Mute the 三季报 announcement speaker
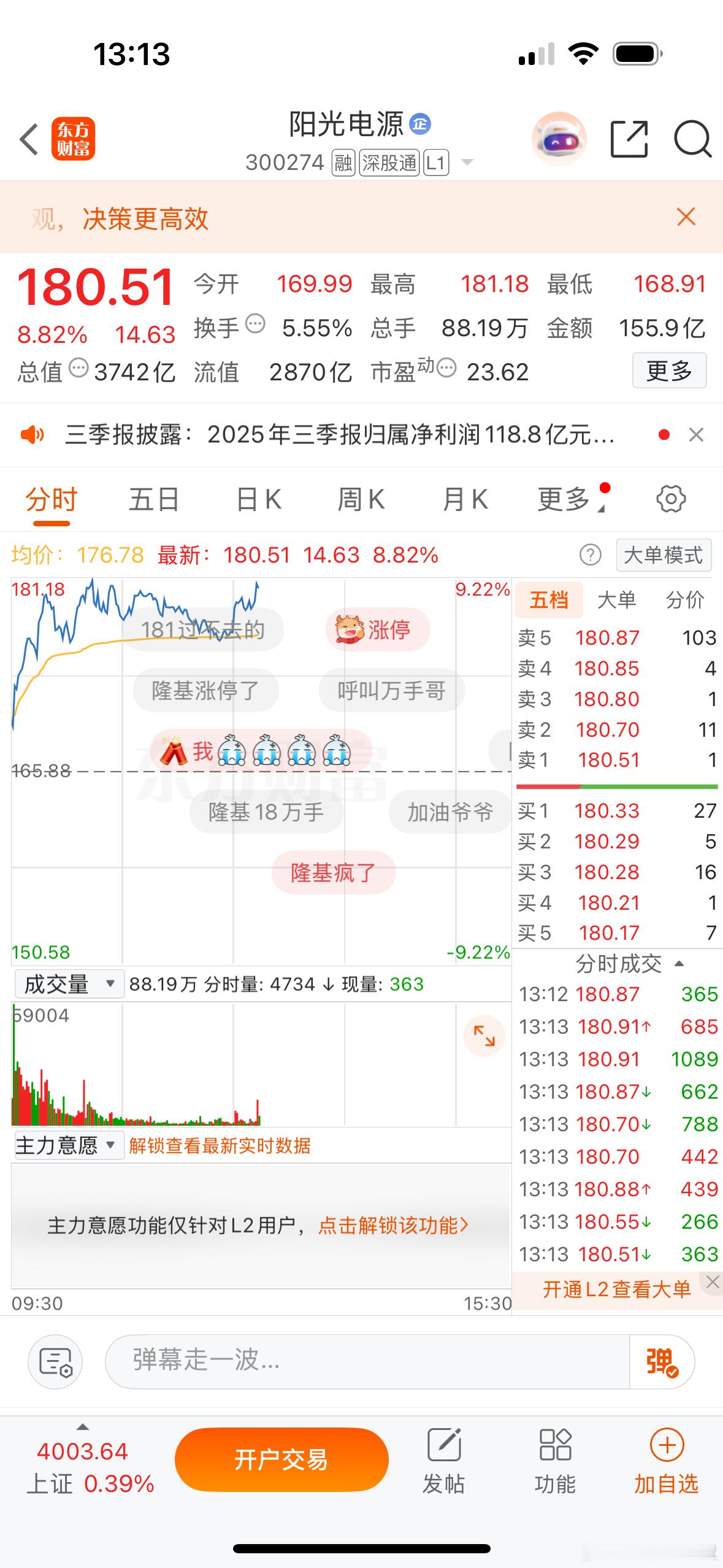723x1568 pixels. (x=34, y=434)
